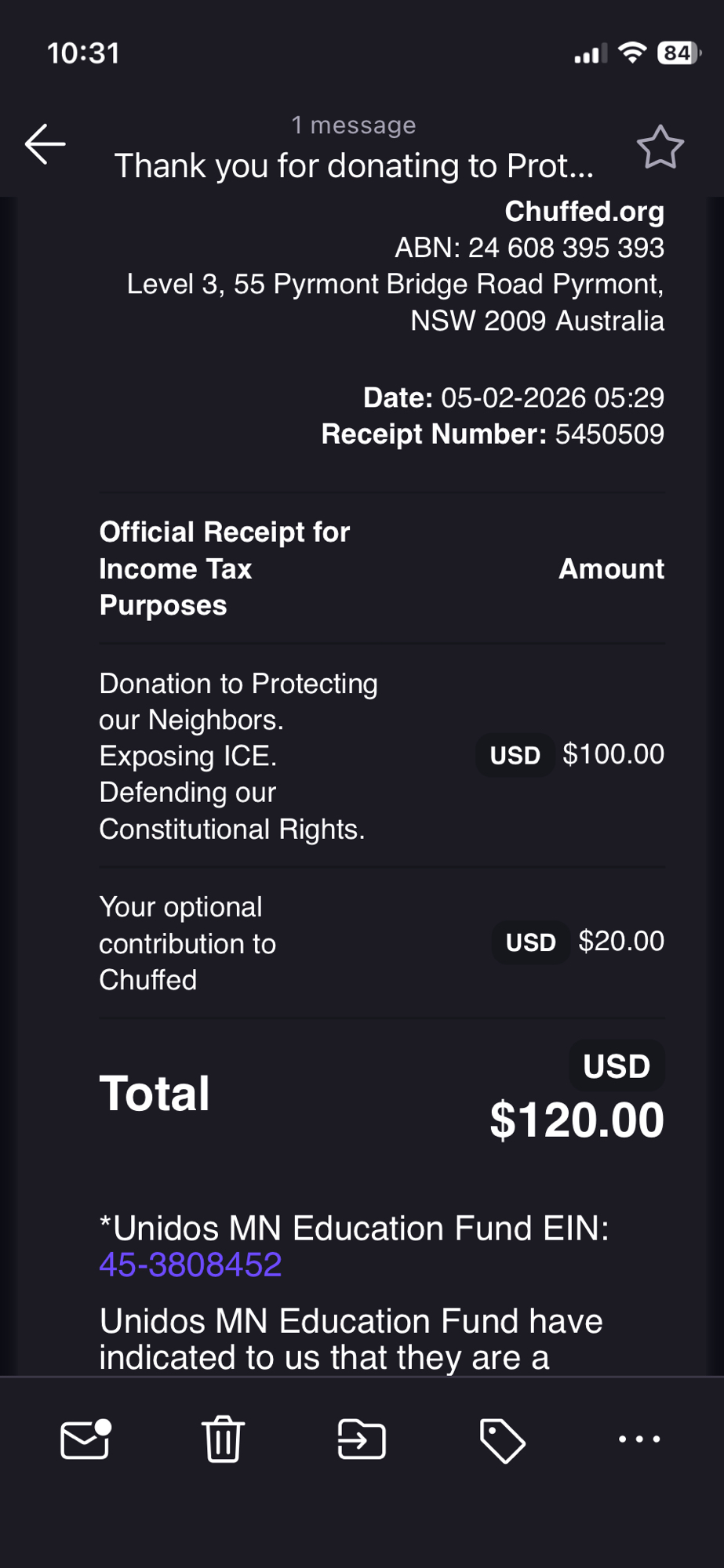Star this donation receipt email

660,147
